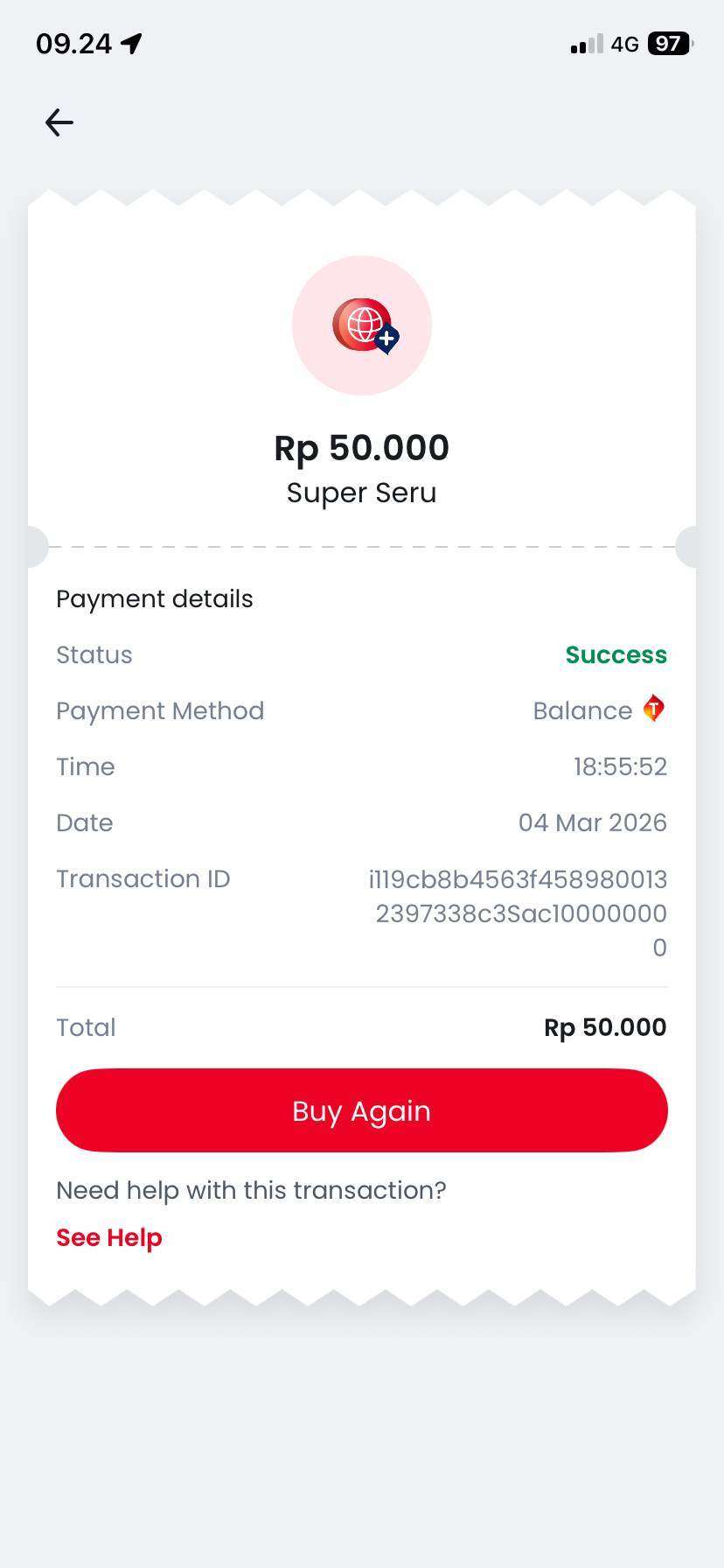Image resolution: width=724 pixels, height=1568 pixels.
Task: Tap the location arrow next to the clock
Action: tap(129, 42)
